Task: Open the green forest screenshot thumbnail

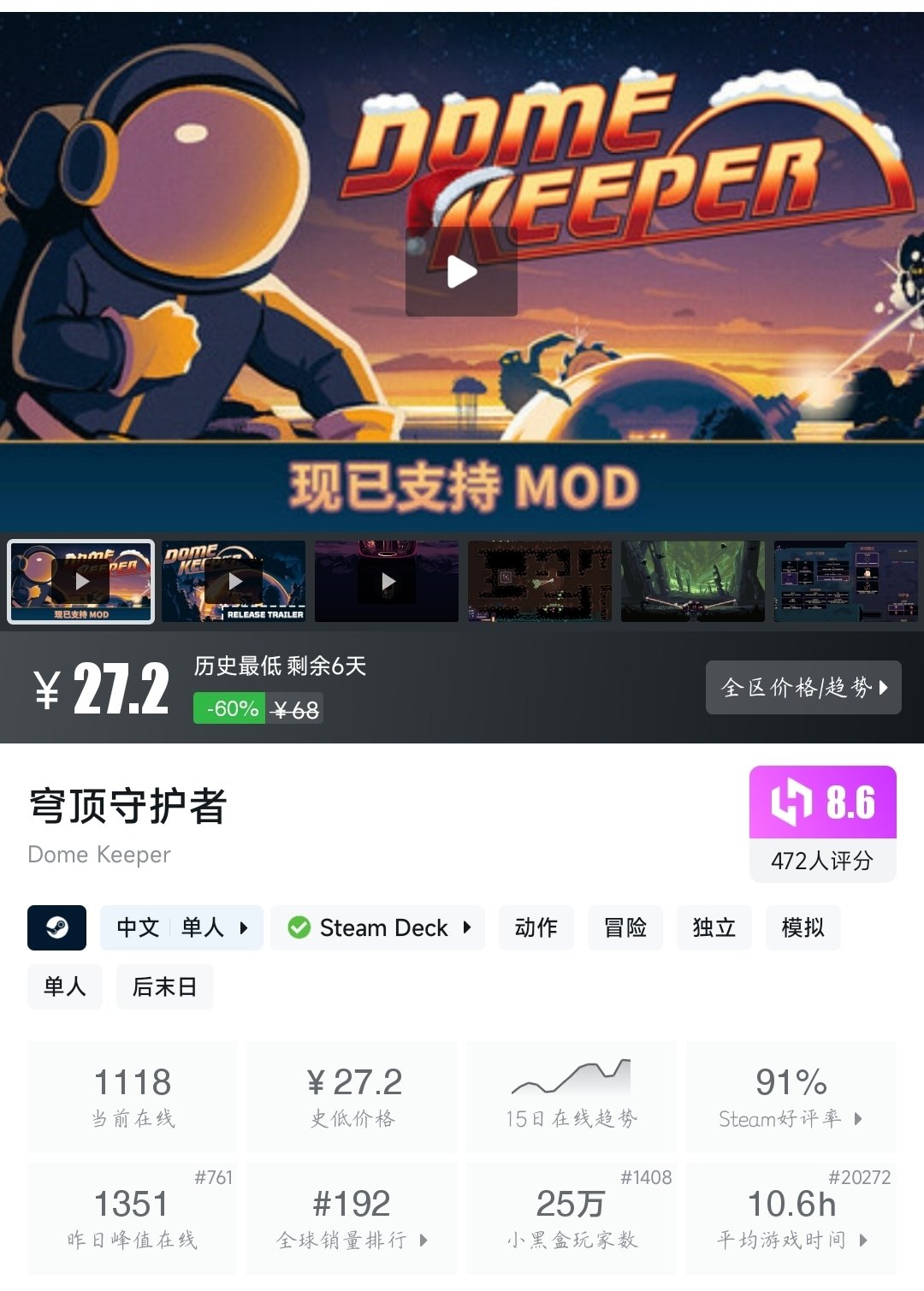Action: (692, 582)
